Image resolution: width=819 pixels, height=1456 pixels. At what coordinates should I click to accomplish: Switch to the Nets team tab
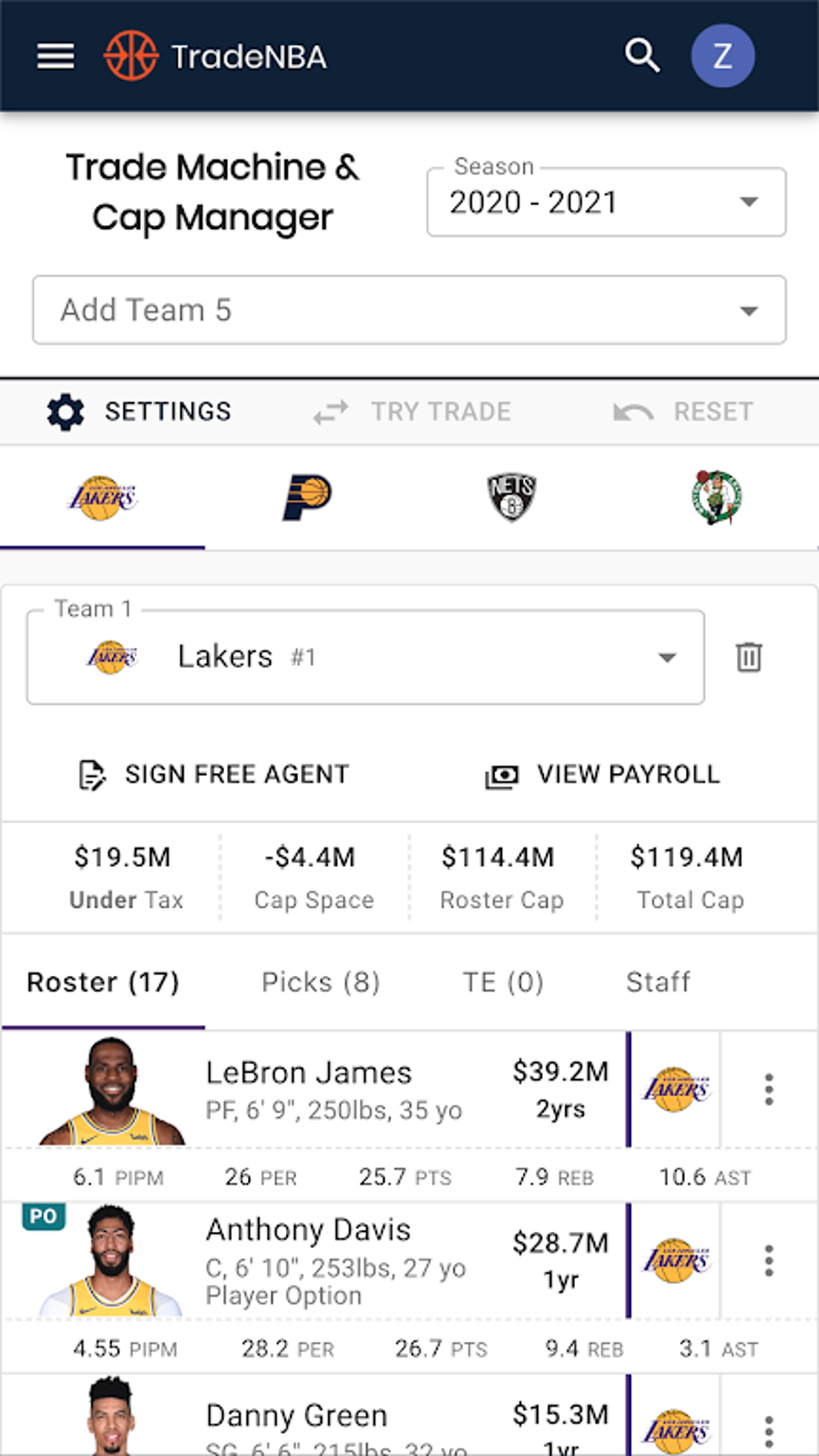point(511,497)
